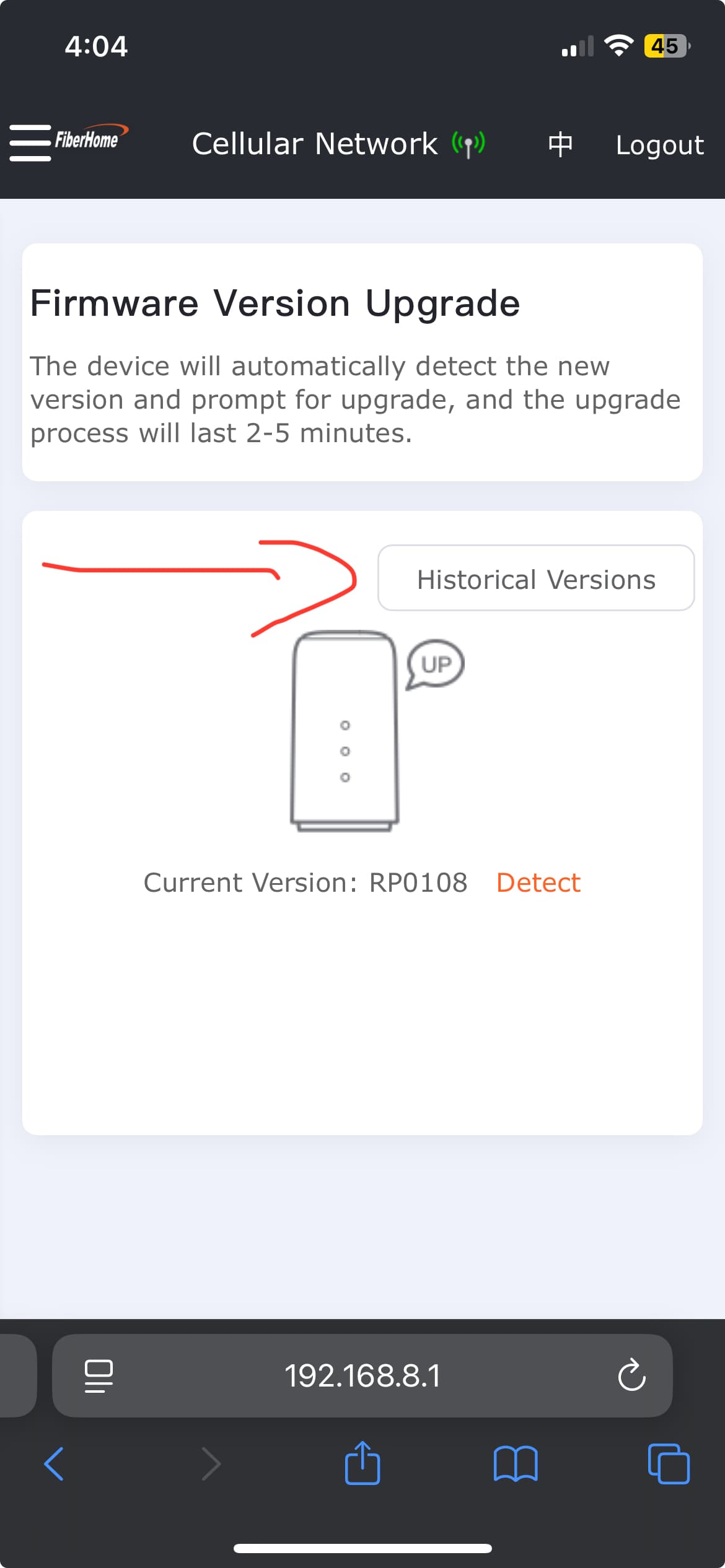Tap Detect to check for new firmware
725x1568 pixels.
tap(538, 882)
